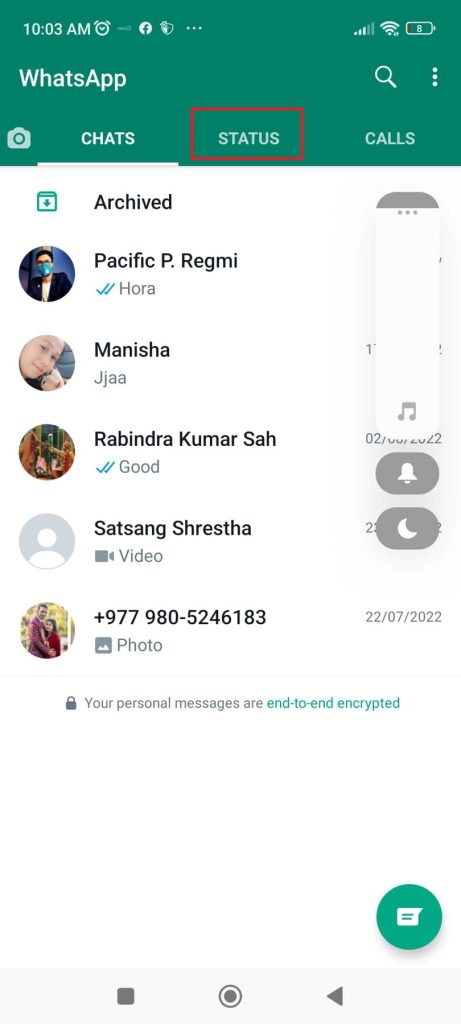The height and width of the screenshot is (1024, 461).
Task: Open the +977 980-5246183 chat
Action: coord(230,630)
